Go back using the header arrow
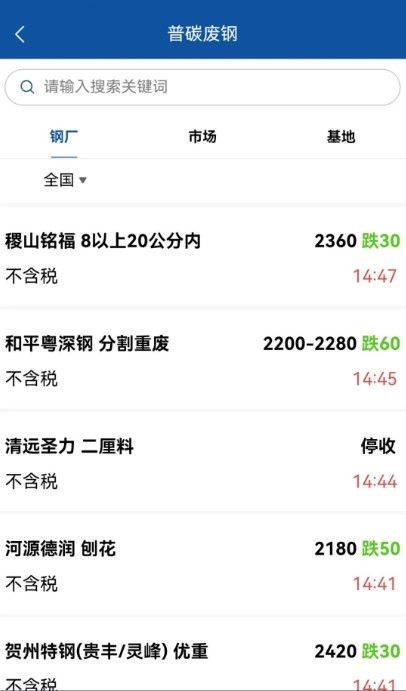 (x=20, y=34)
